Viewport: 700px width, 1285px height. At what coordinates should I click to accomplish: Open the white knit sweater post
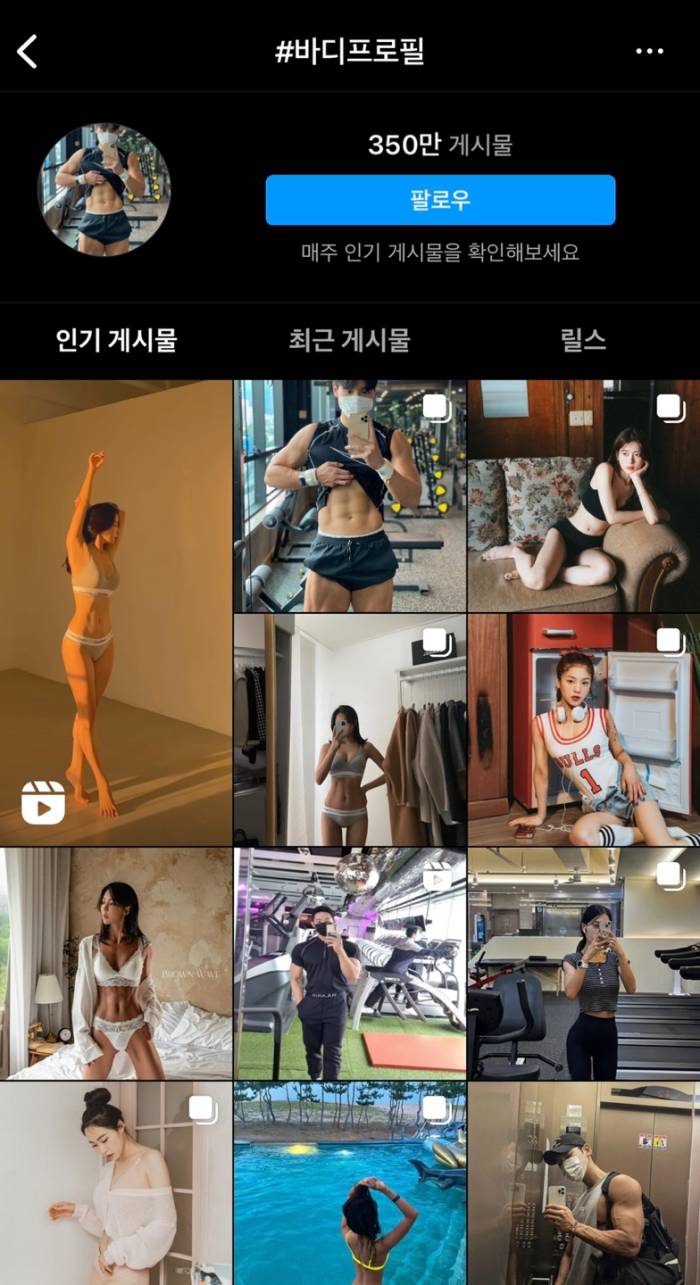click(x=116, y=1184)
